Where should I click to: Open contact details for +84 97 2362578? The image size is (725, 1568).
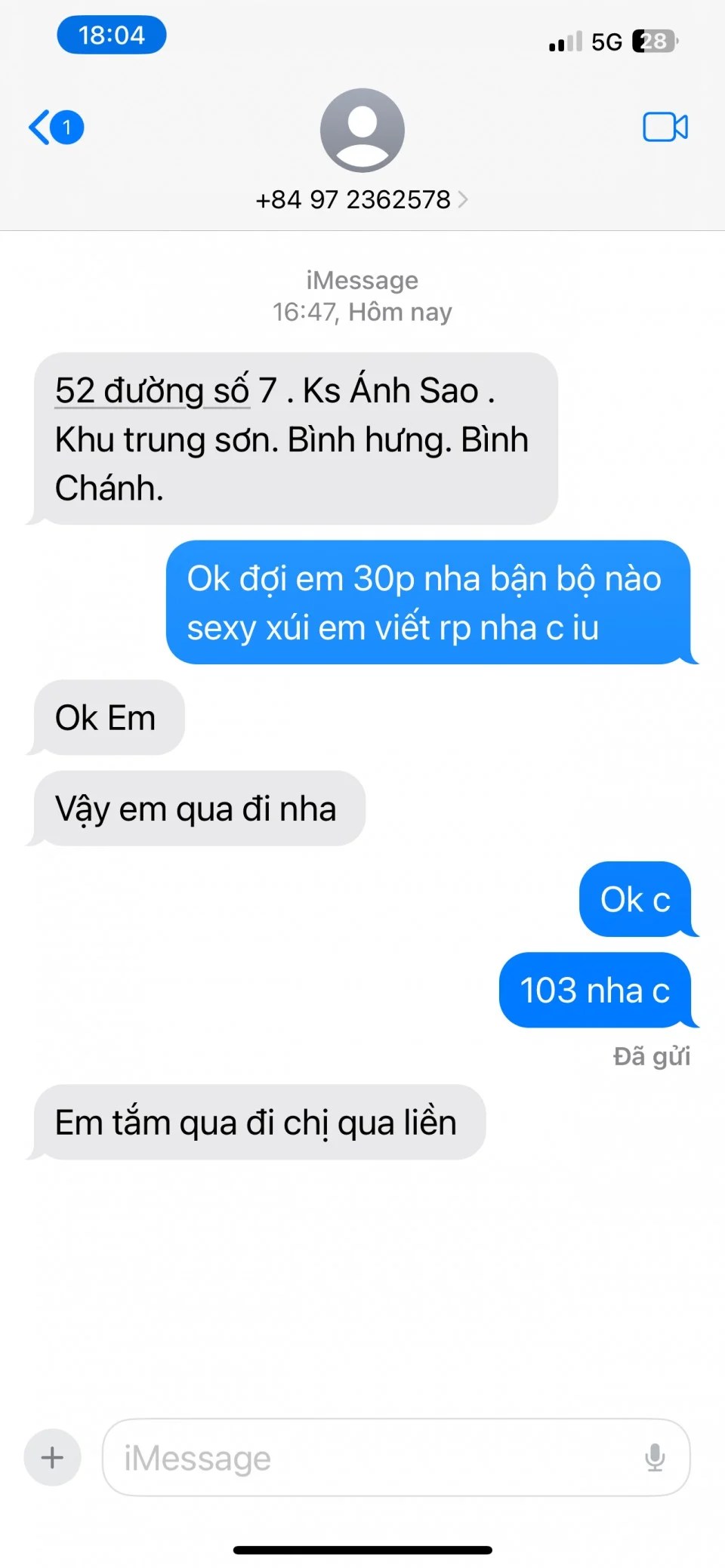[362, 199]
